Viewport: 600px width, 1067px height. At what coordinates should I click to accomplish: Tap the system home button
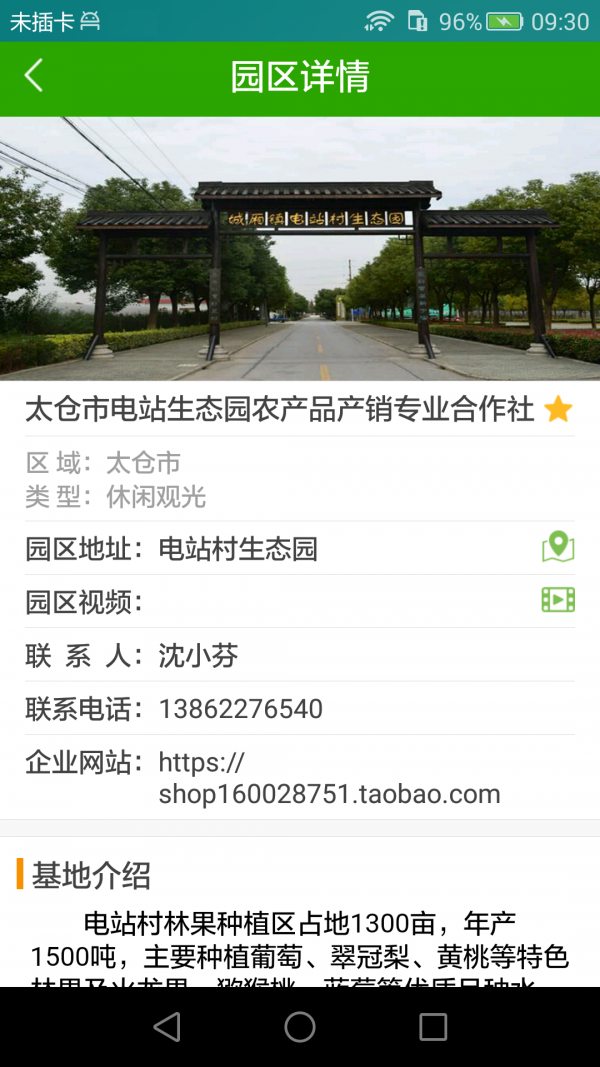[x=300, y=1026]
